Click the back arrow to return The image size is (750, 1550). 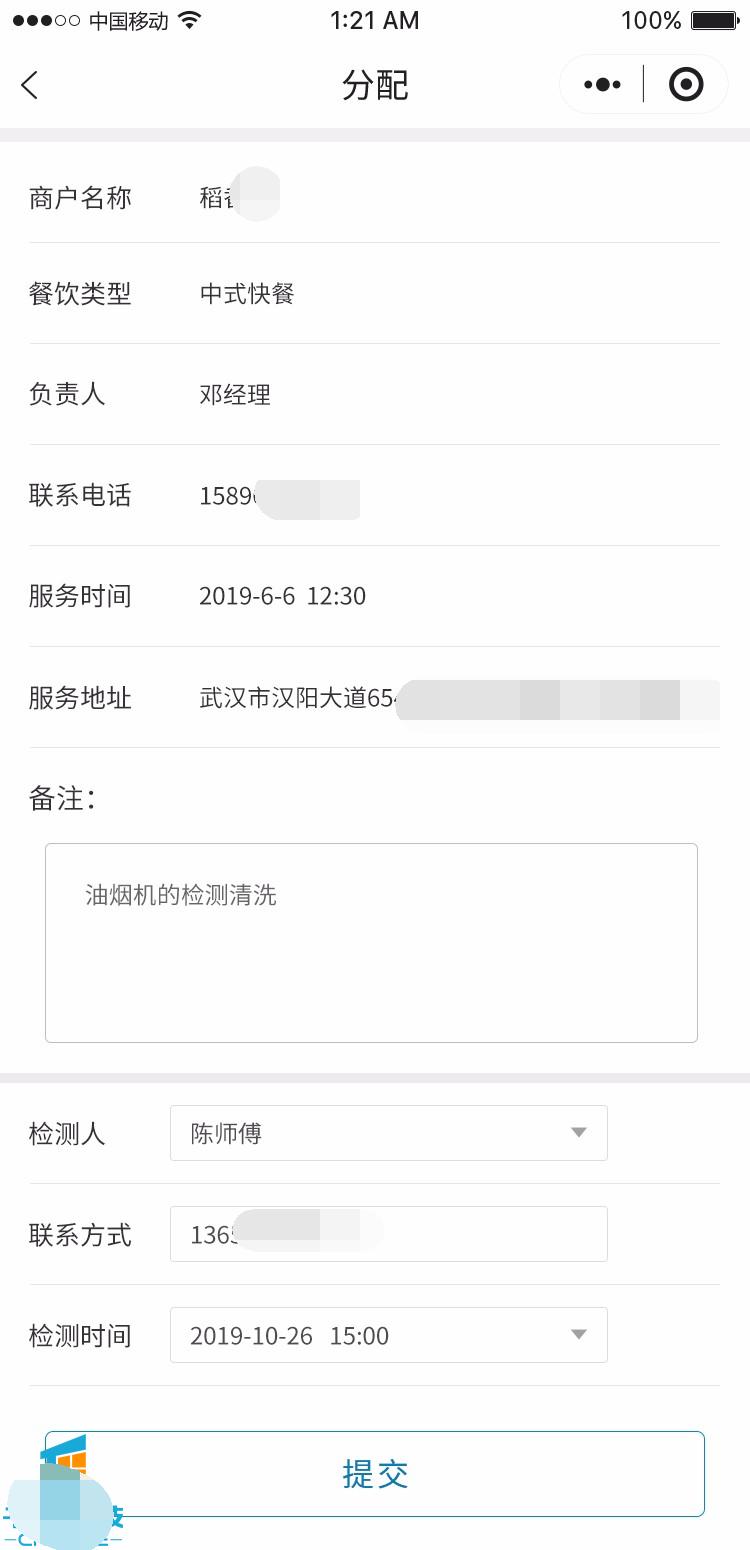(x=30, y=85)
